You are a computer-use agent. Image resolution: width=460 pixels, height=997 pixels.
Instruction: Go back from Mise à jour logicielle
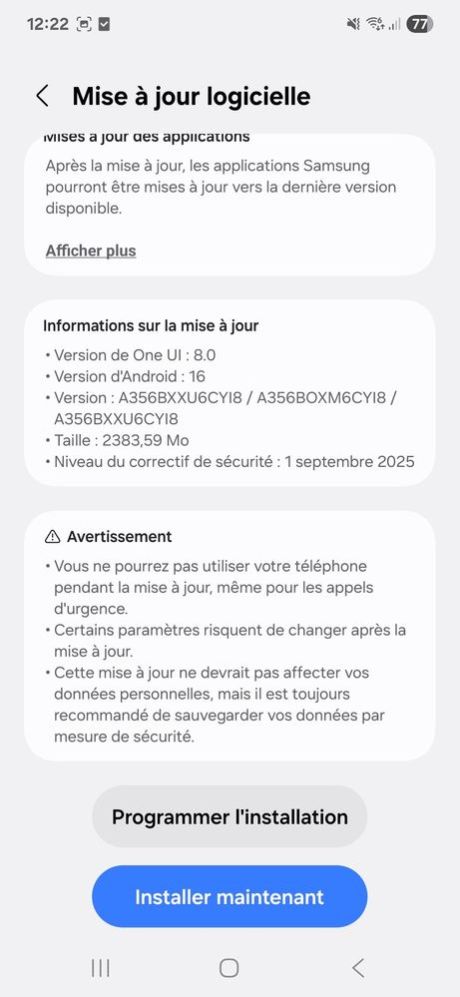coord(43,97)
